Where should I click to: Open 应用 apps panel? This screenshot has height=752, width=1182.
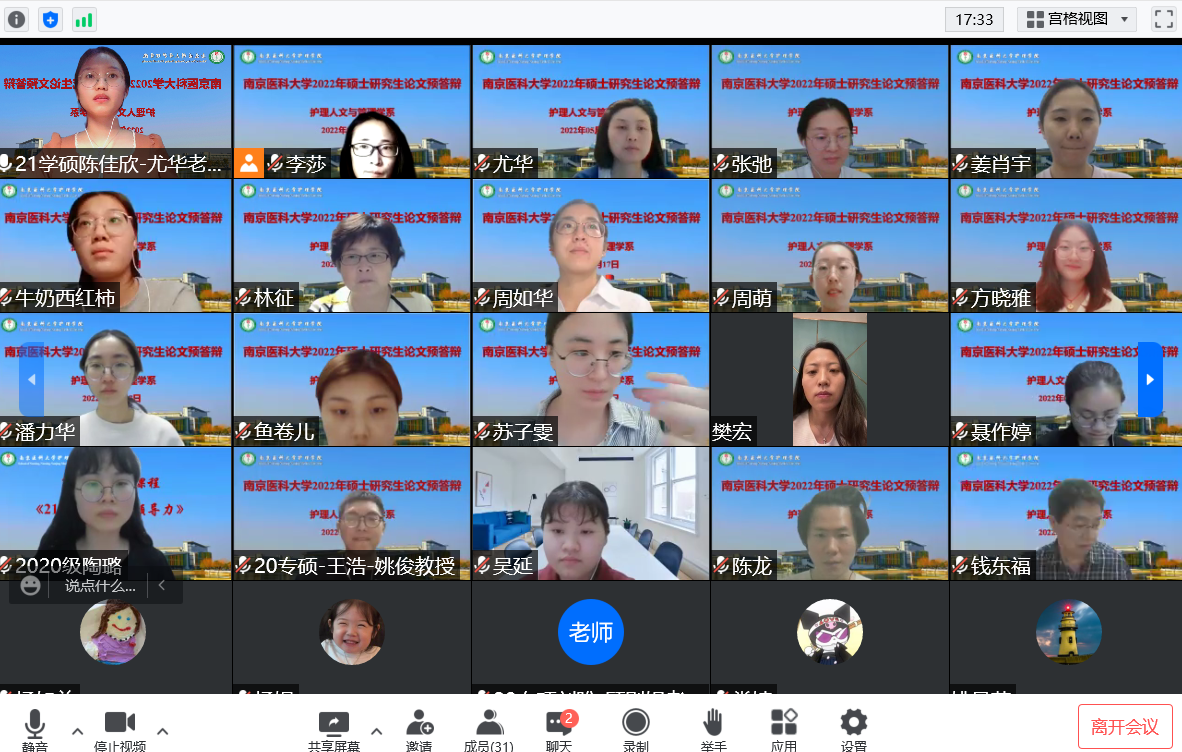click(x=784, y=729)
